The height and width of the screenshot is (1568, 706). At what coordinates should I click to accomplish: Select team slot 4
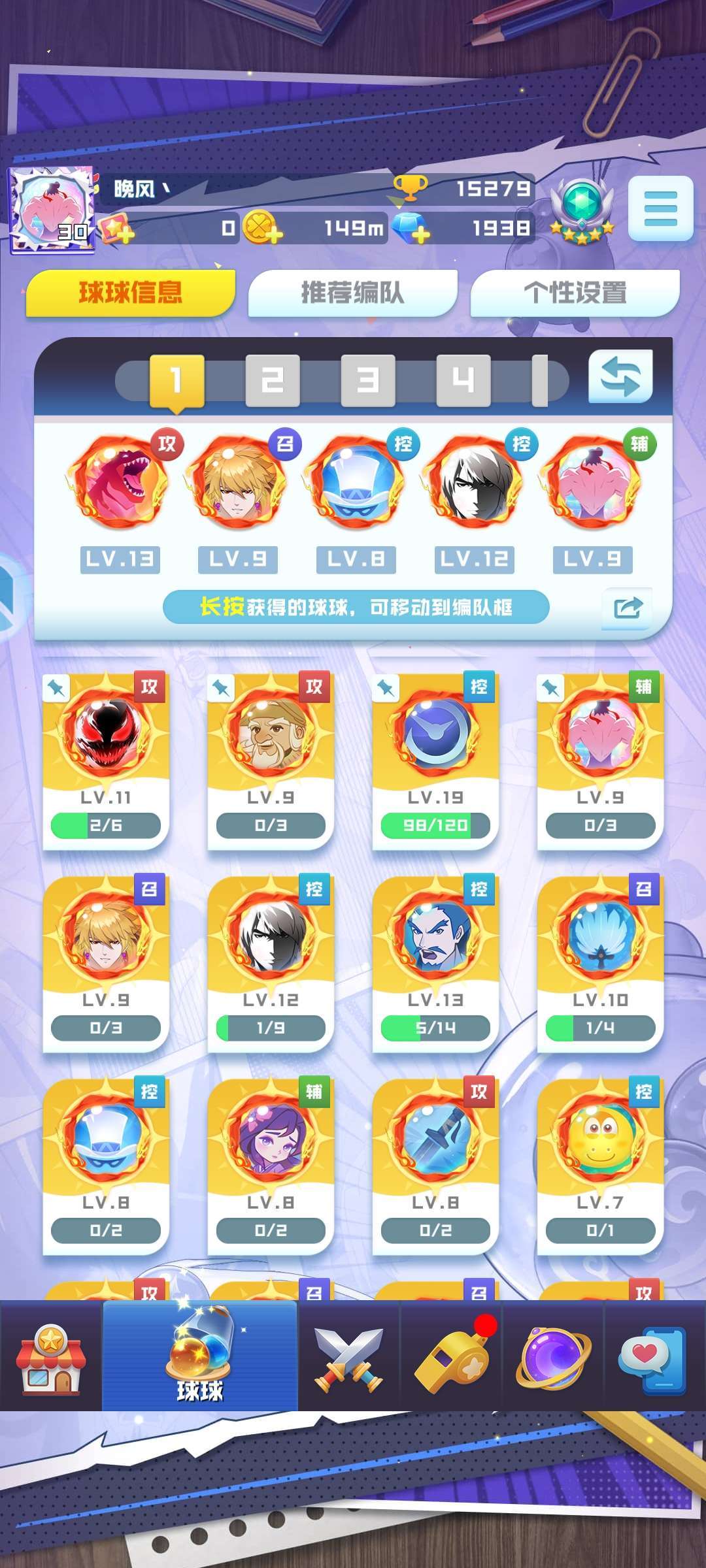coord(463,380)
